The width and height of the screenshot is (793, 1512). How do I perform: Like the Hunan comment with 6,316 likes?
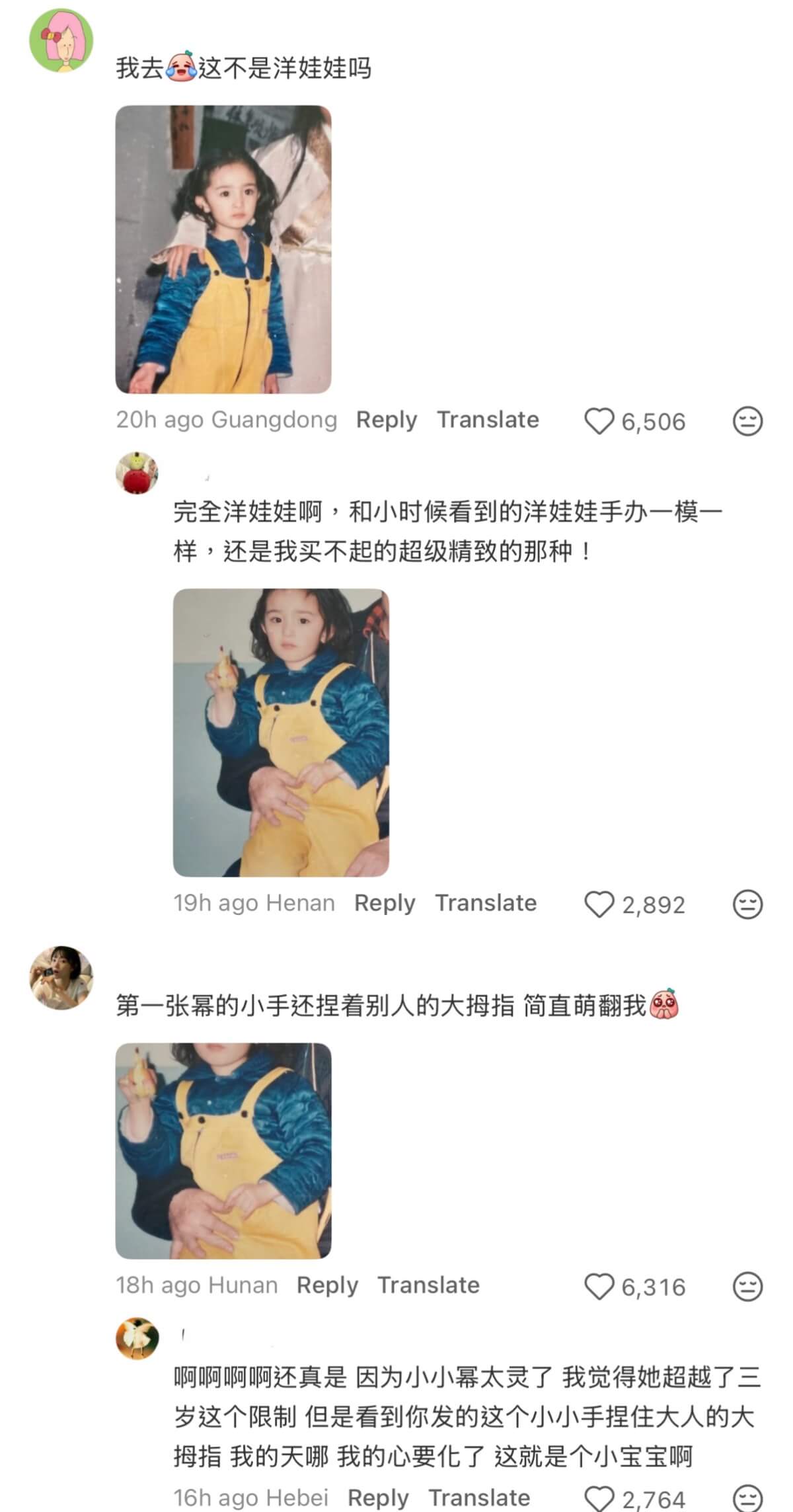(599, 1287)
